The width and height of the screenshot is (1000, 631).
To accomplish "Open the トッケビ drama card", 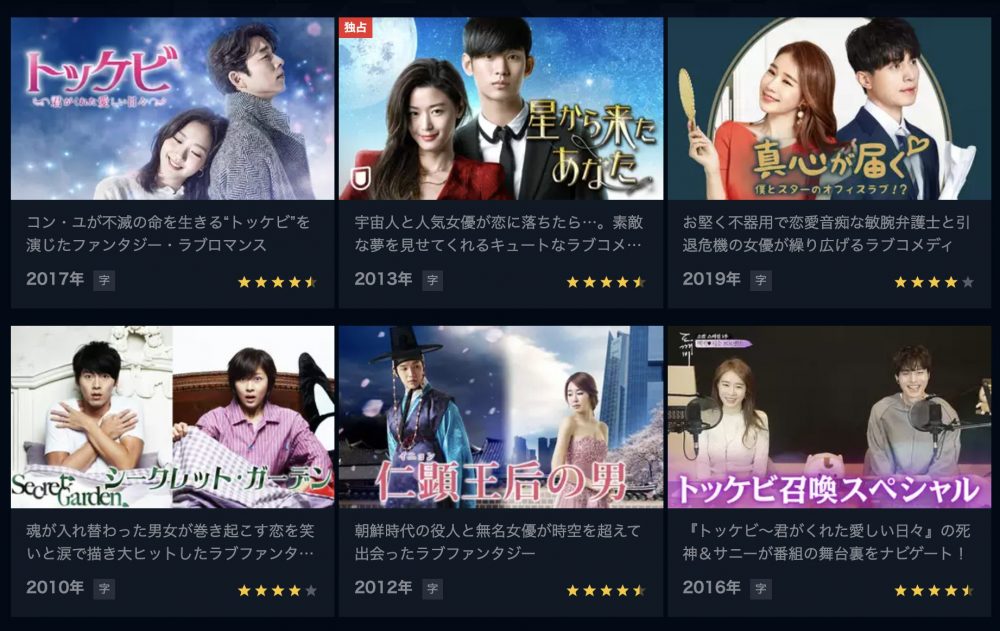I will pyautogui.click(x=172, y=109).
